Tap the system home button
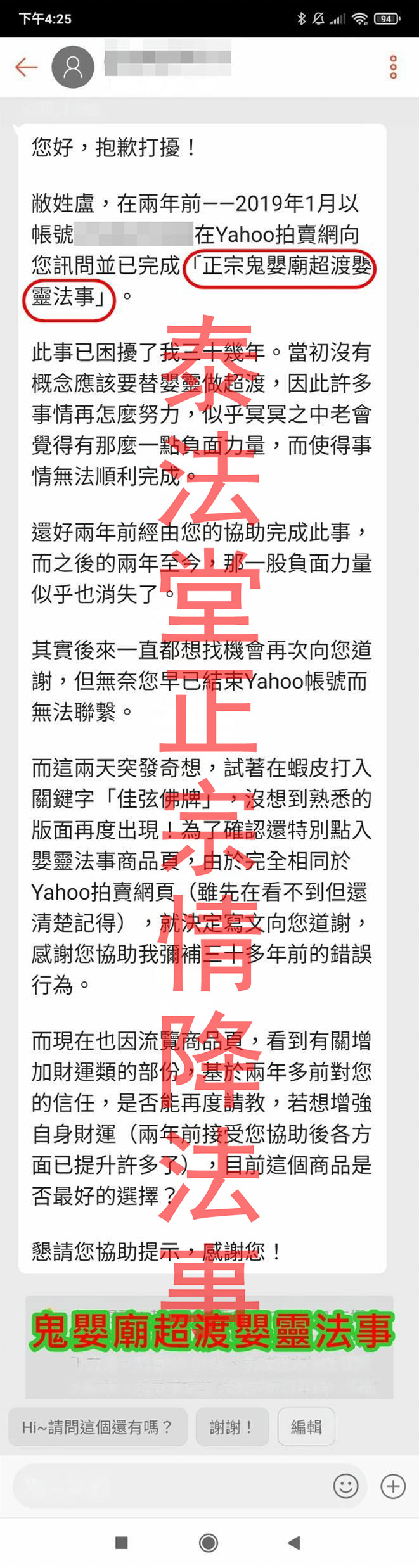The width and height of the screenshot is (419, 1568). [x=209, y=1542]
